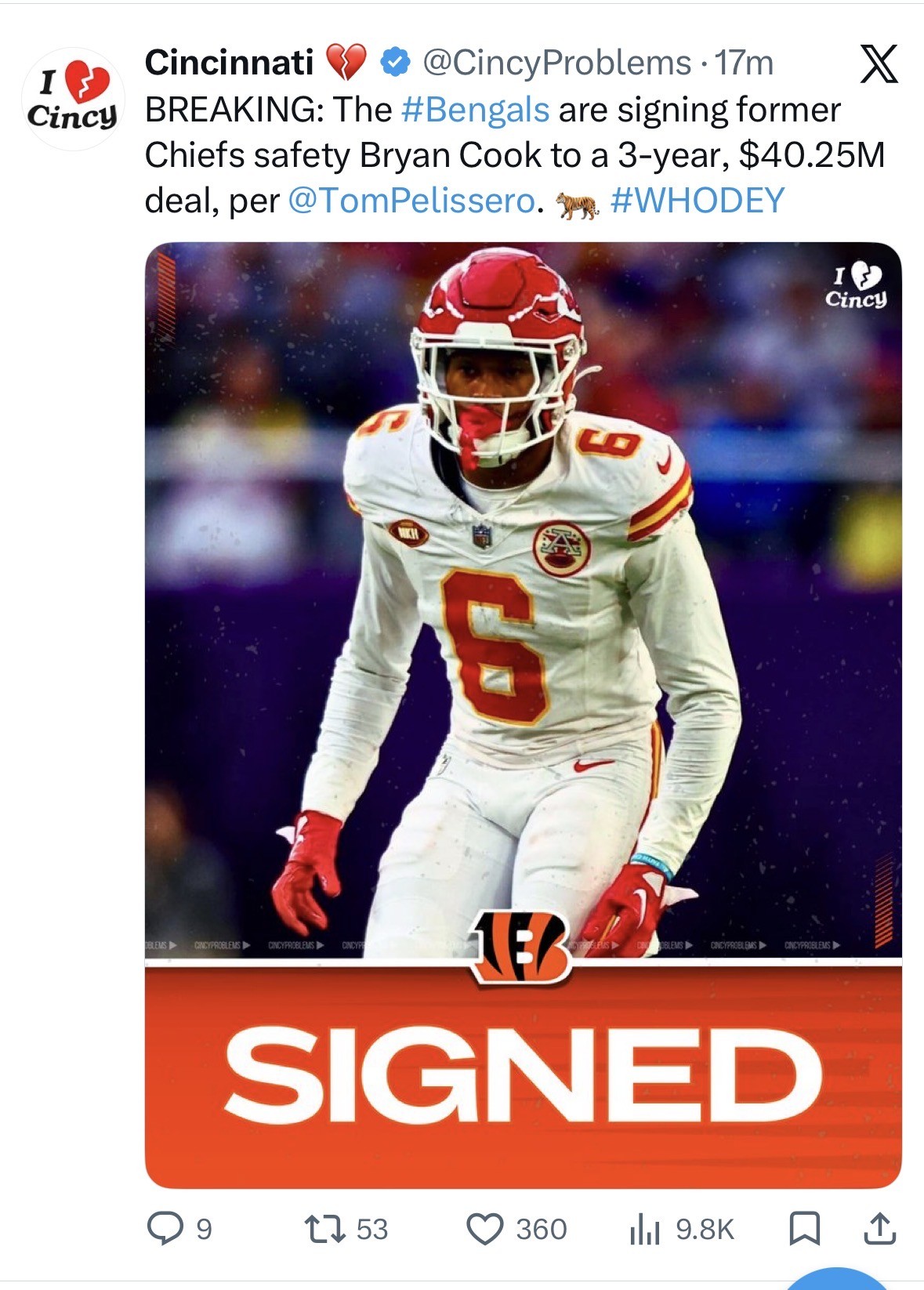Open the Cincinnati profile avatar

72,98
